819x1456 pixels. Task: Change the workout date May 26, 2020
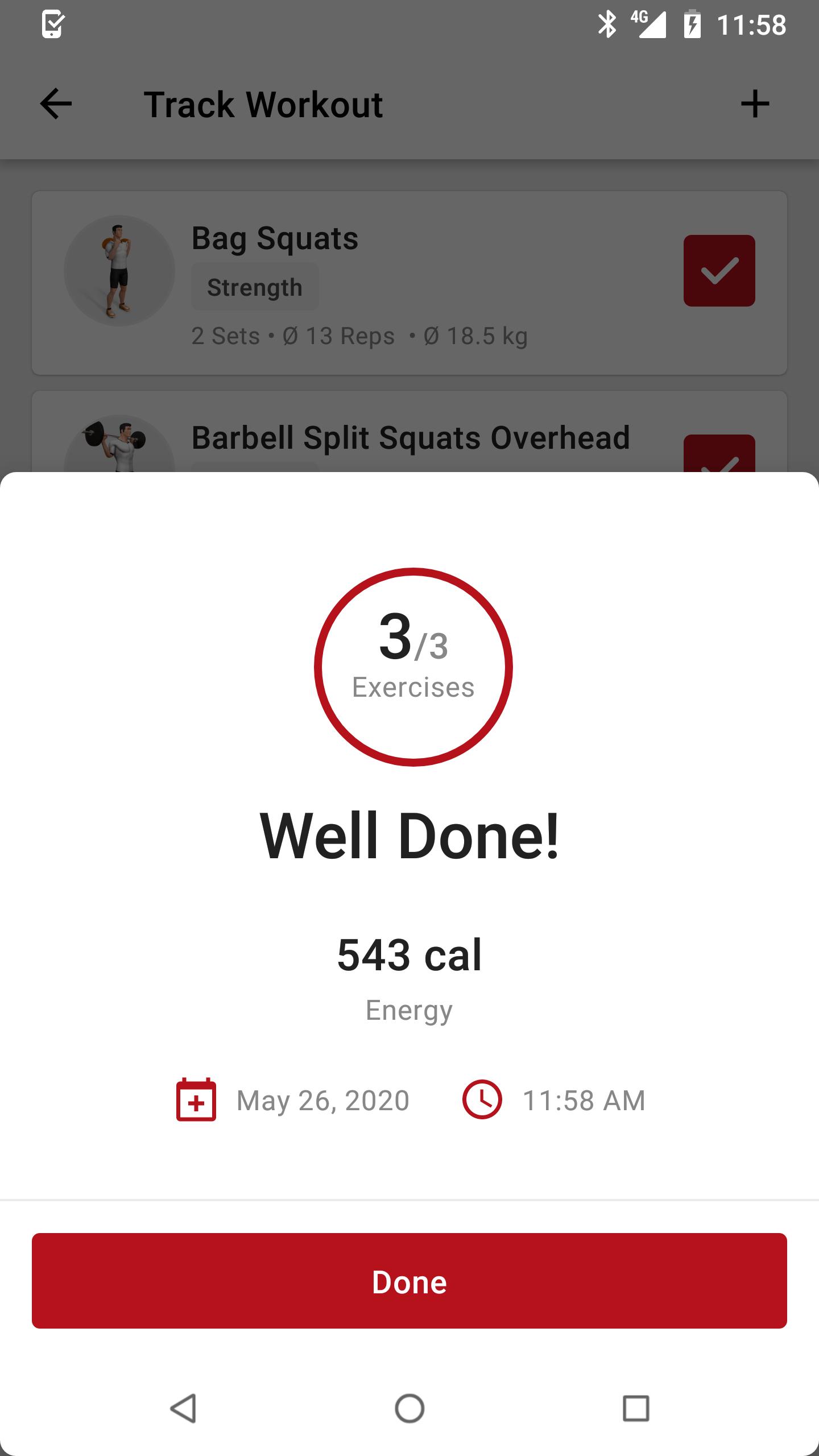pos(322,1101)
